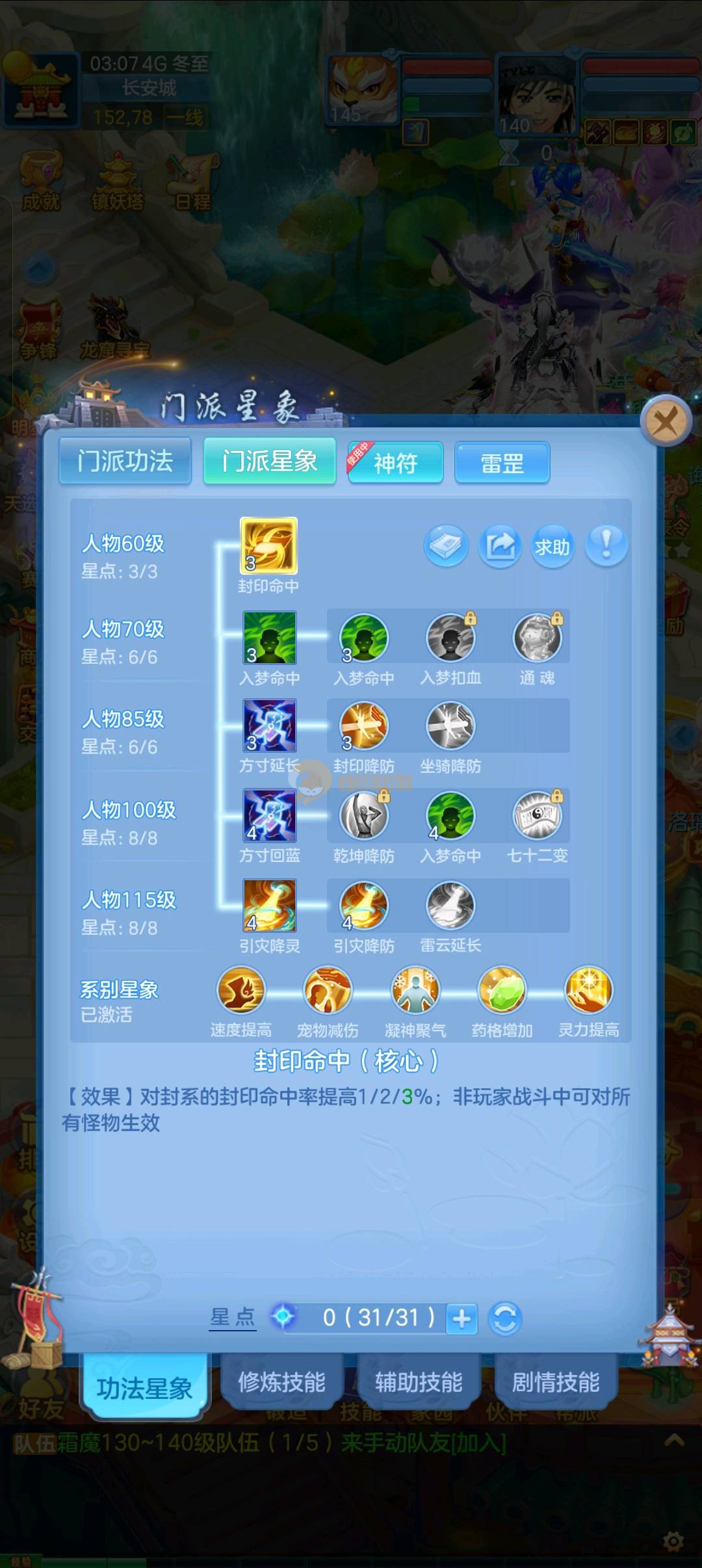Tap the 雷云延长 skill node
702x1568 pixels.
point(450,906)
